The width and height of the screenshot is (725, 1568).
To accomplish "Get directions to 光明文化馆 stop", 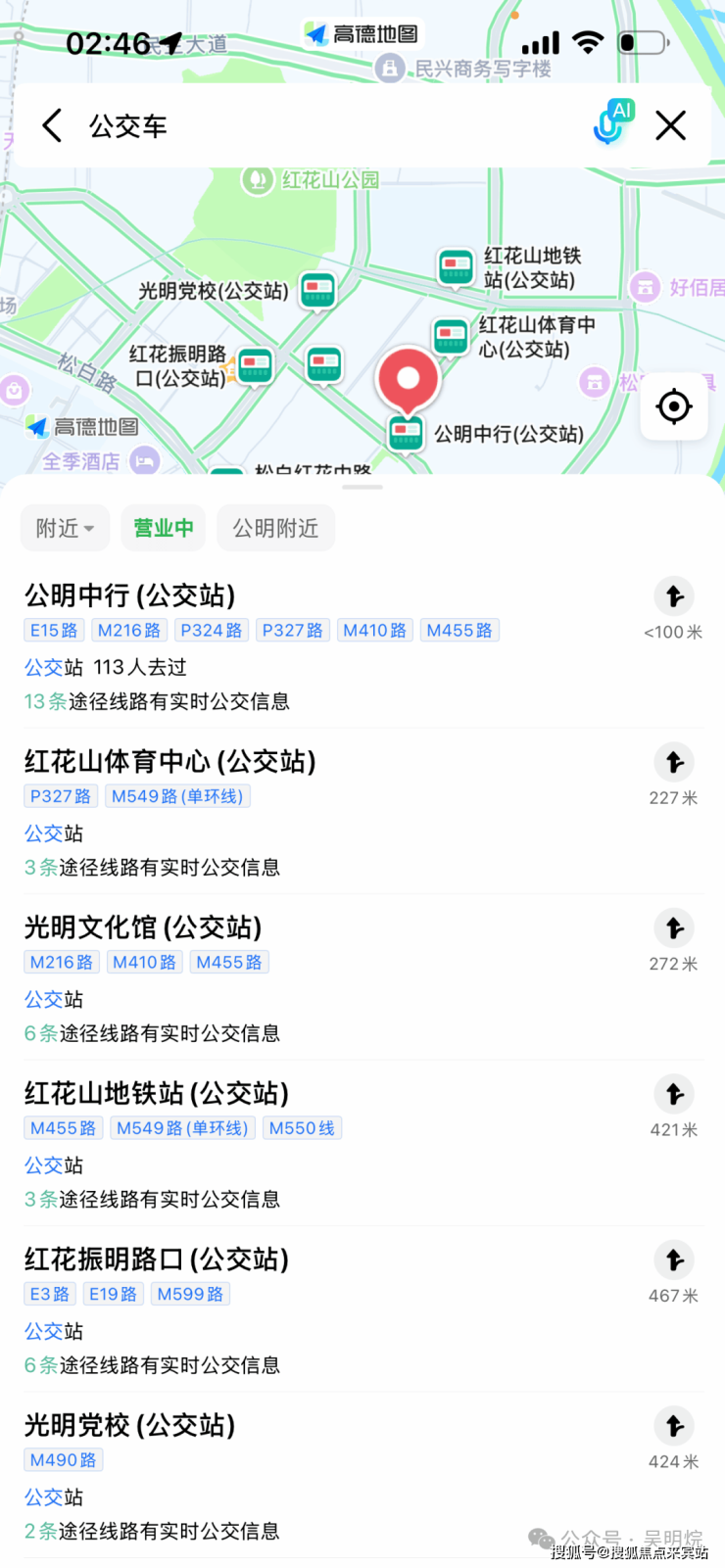I will (x=674, y=928).
